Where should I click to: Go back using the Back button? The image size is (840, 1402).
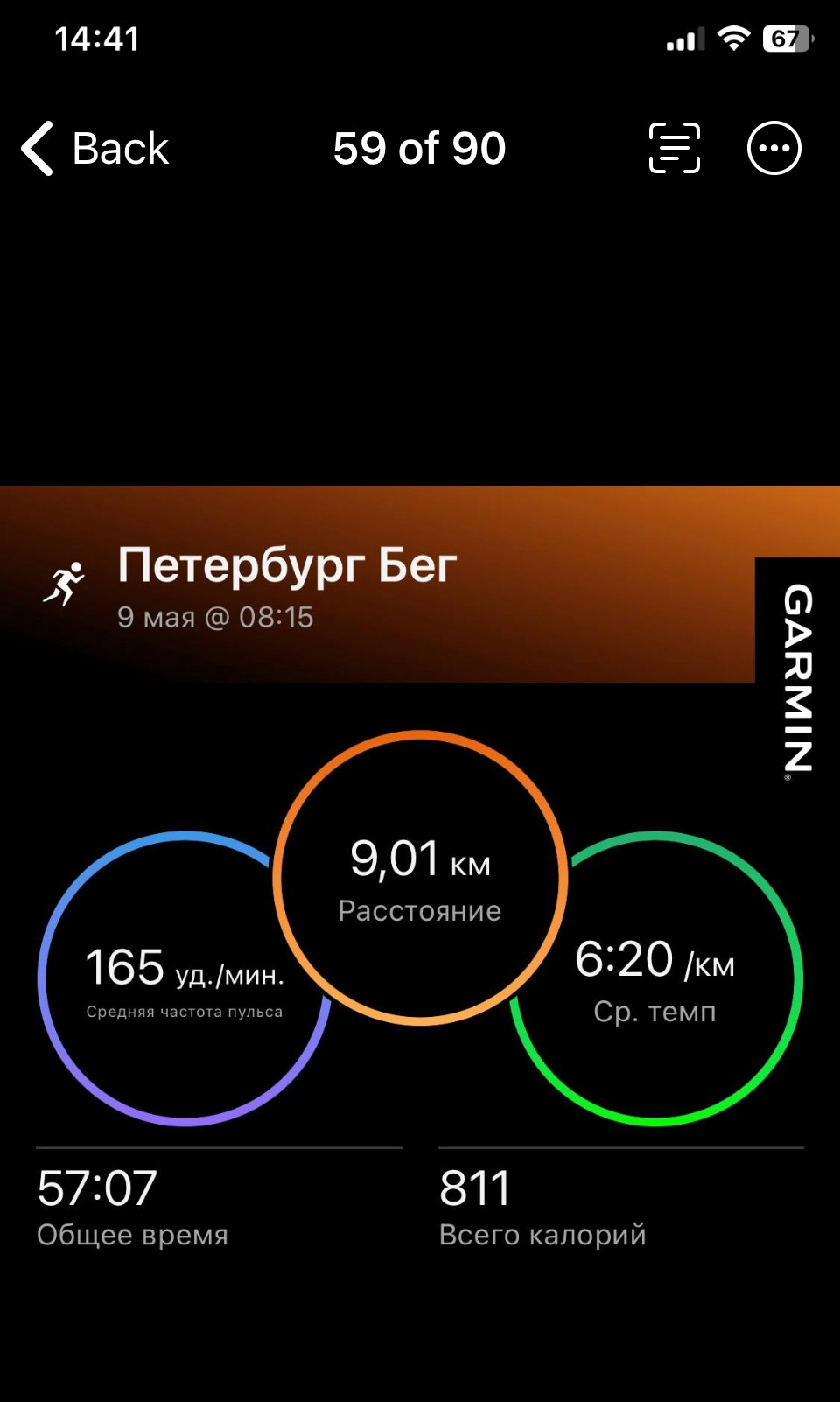94,148
